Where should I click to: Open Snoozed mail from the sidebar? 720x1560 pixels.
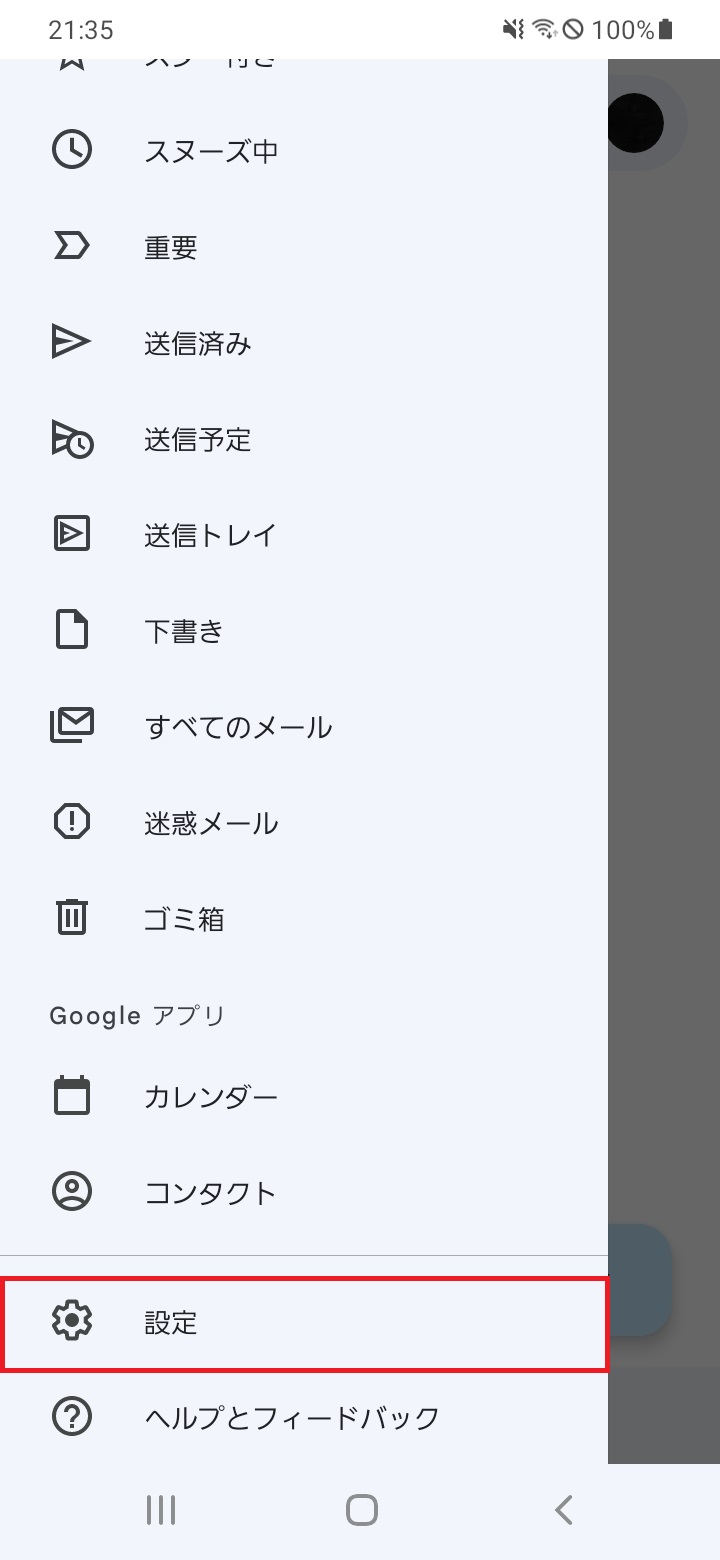212,150
